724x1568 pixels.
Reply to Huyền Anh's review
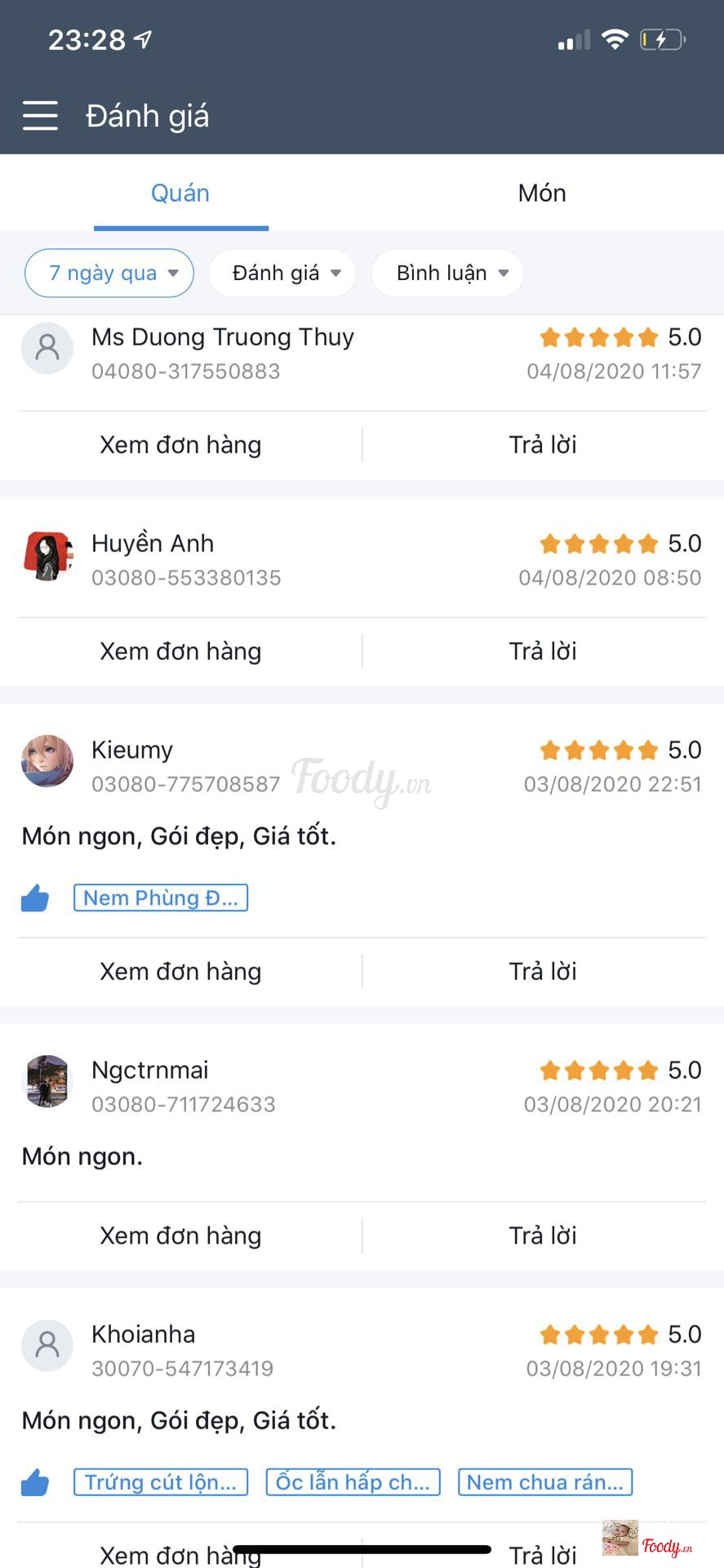click(542, 652)
